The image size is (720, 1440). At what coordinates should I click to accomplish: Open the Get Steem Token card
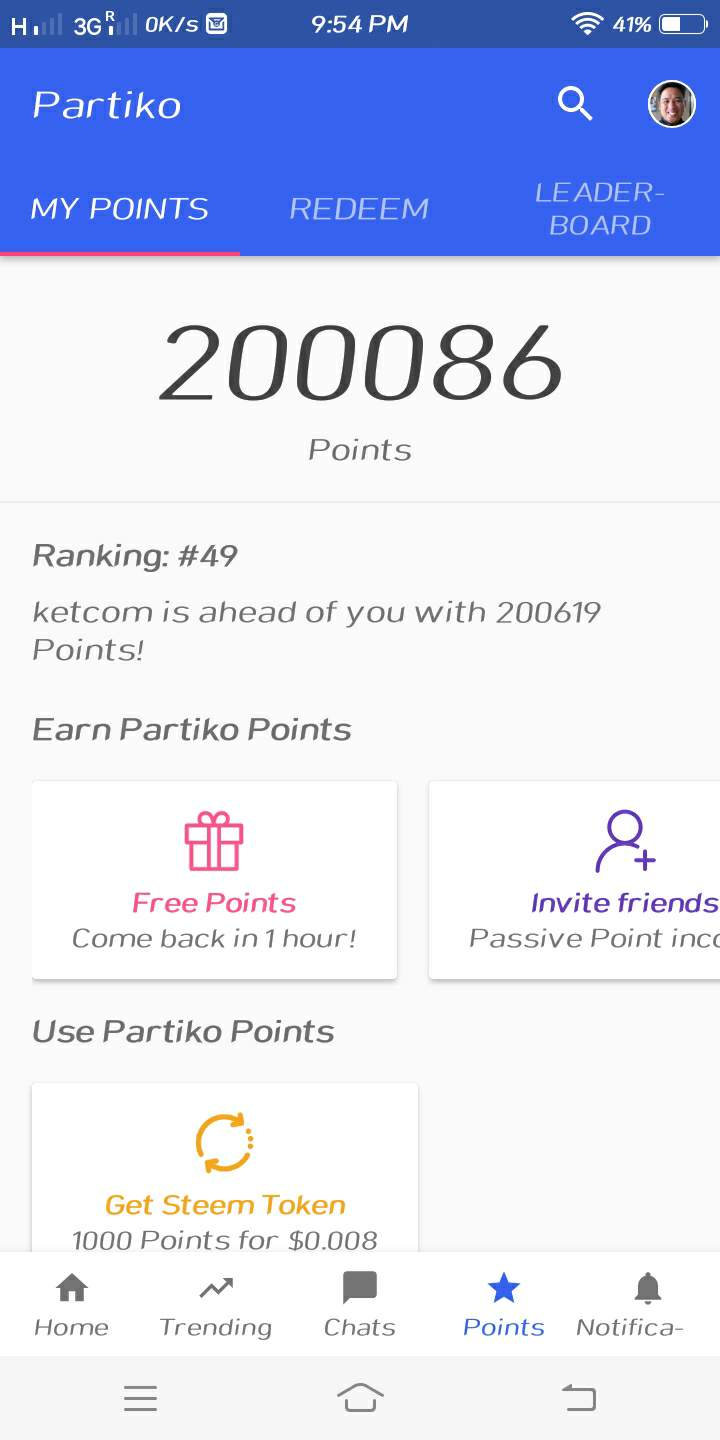(225, 1170)
